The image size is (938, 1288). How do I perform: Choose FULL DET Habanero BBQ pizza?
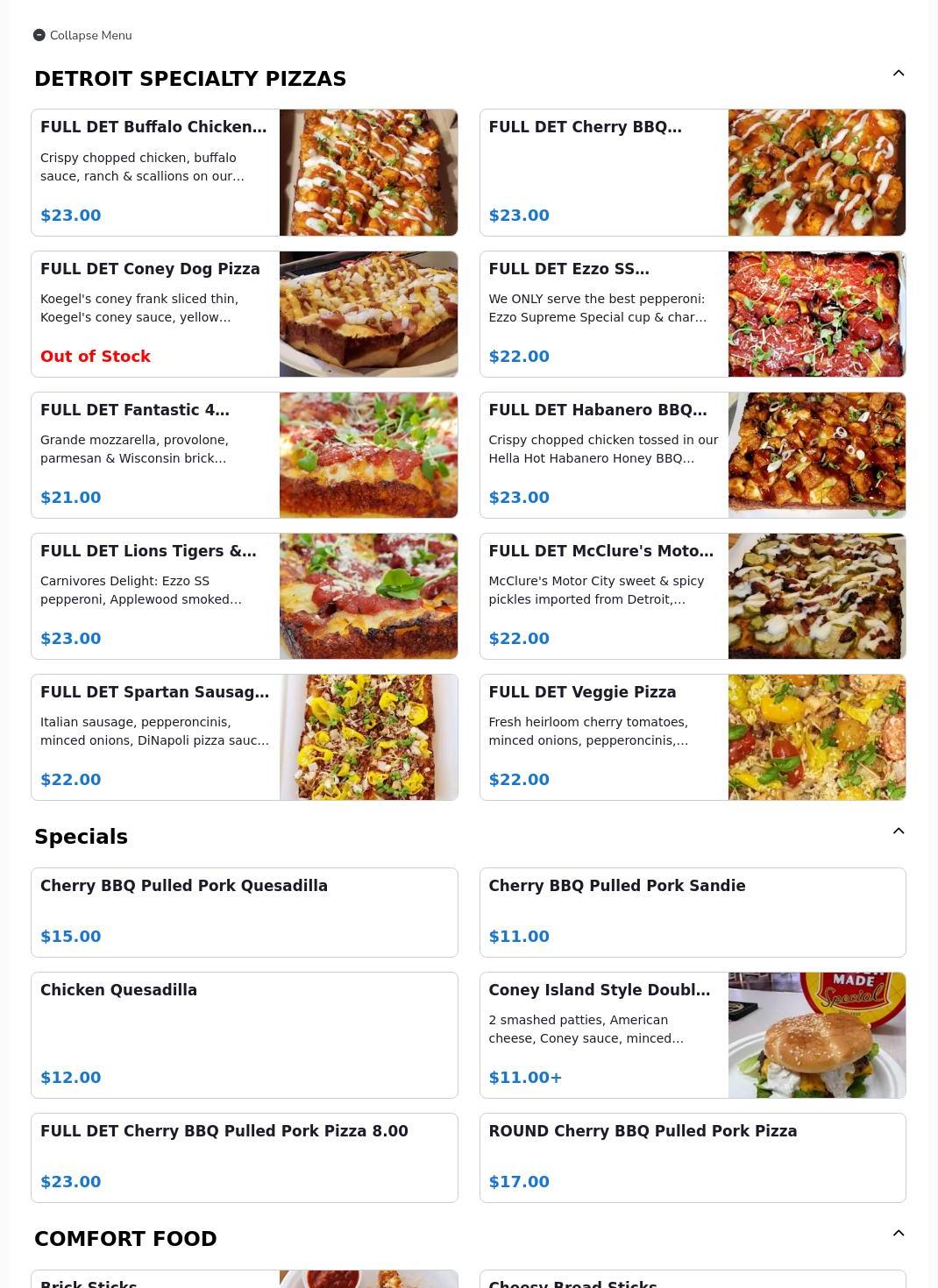[x=692, y=455]
